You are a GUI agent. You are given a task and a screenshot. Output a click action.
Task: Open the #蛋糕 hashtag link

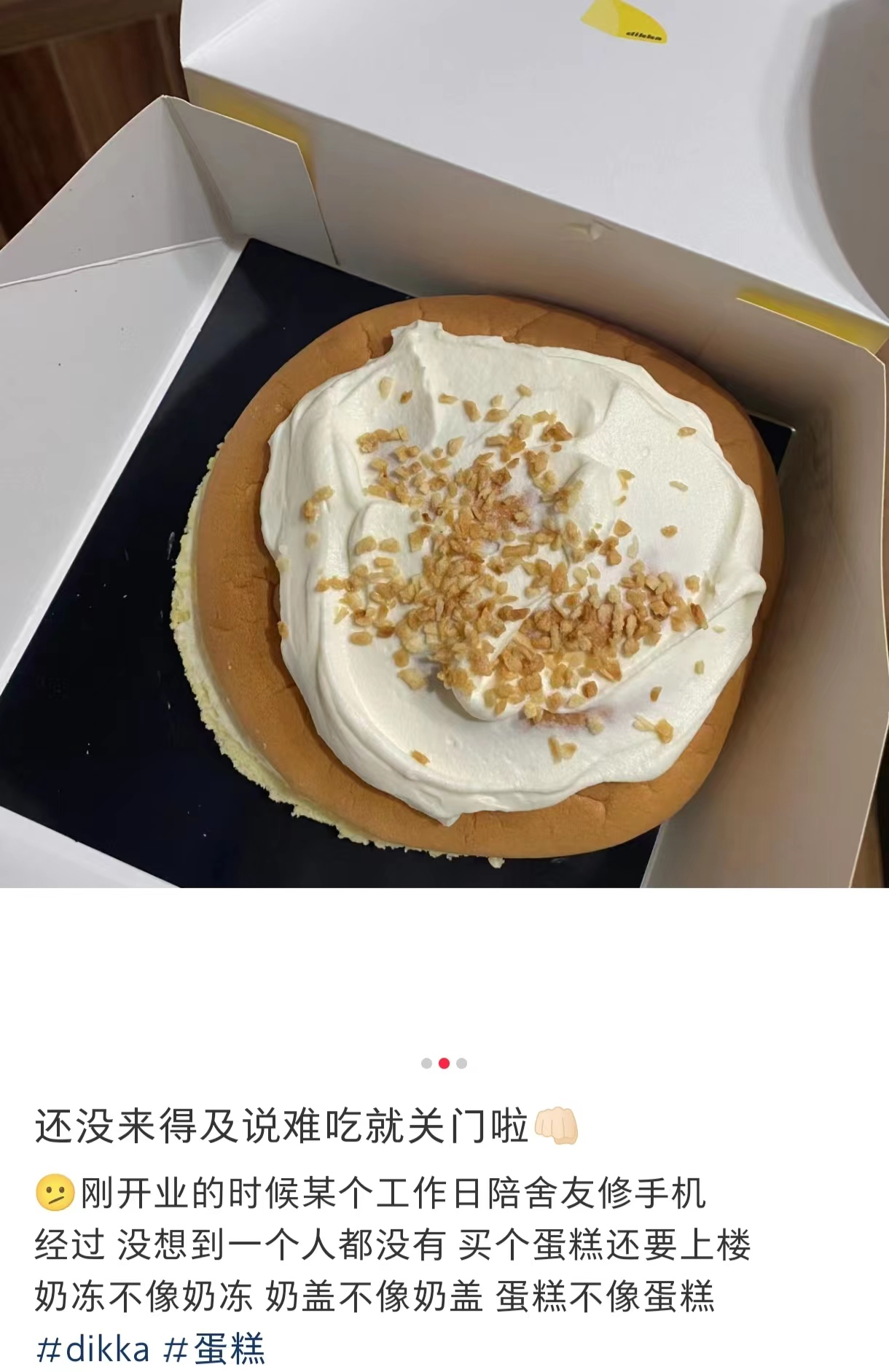214,1349
